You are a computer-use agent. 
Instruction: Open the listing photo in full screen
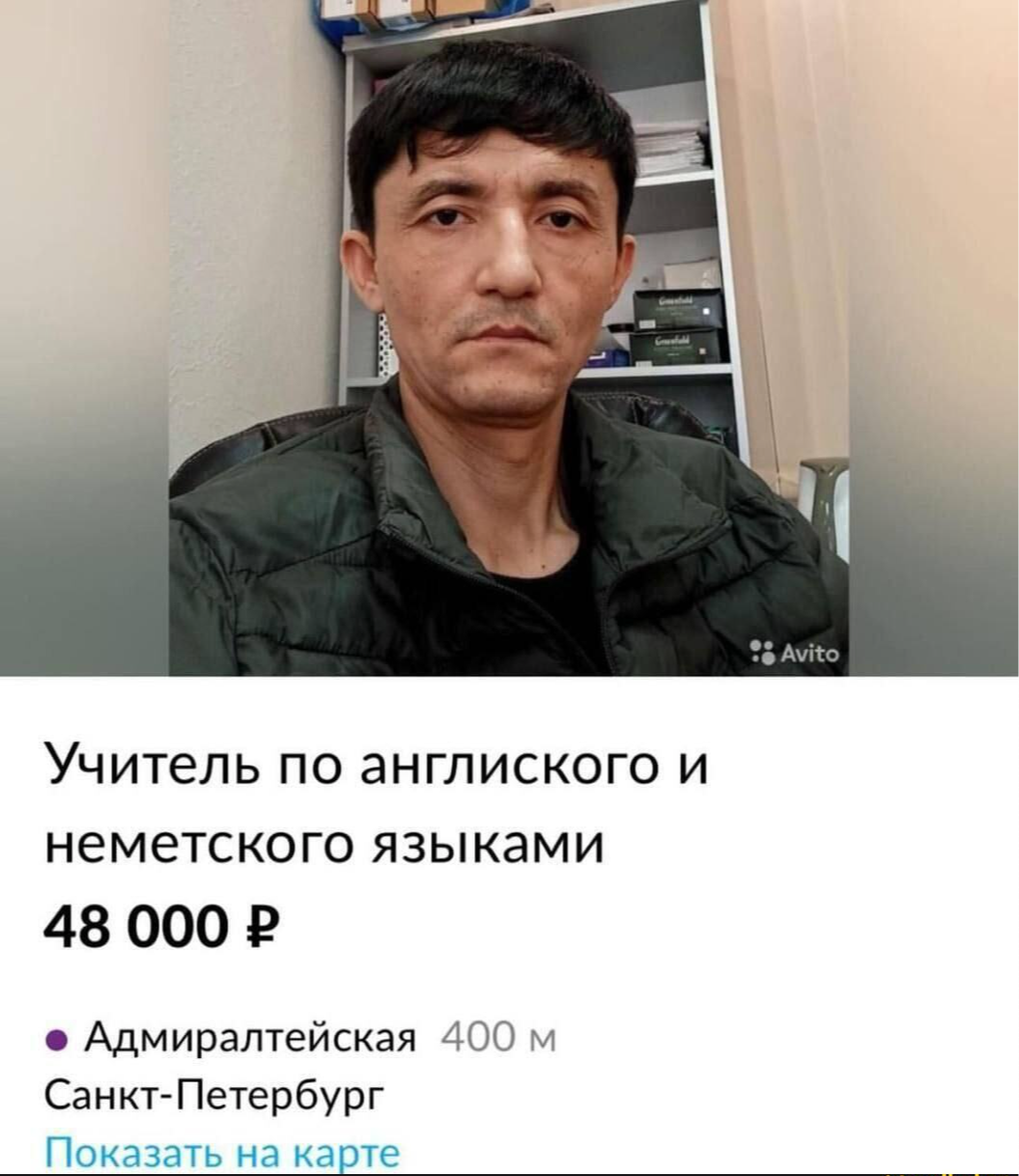509,338
